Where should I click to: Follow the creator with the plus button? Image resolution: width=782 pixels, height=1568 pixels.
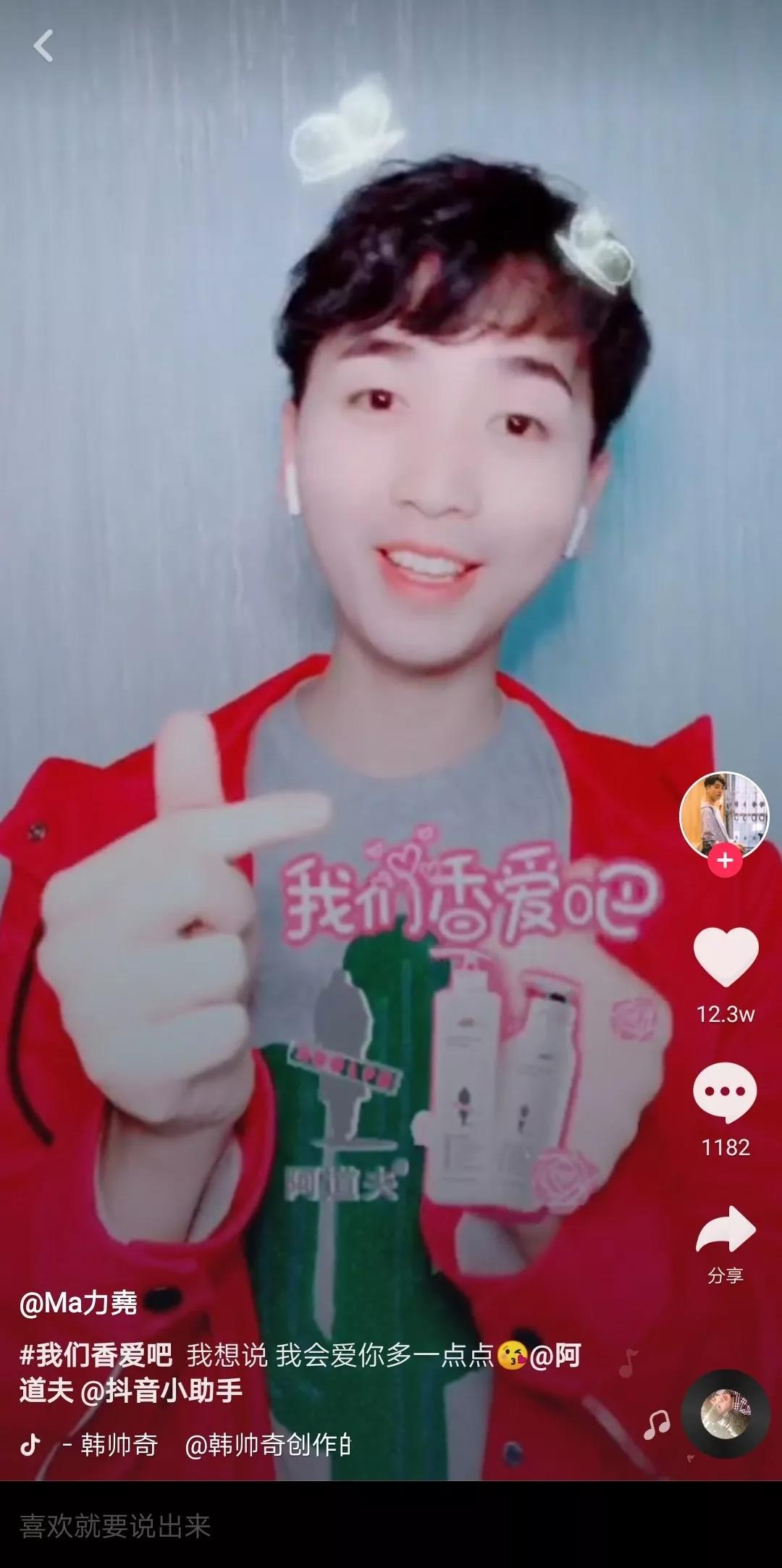[x=725, y=861]
